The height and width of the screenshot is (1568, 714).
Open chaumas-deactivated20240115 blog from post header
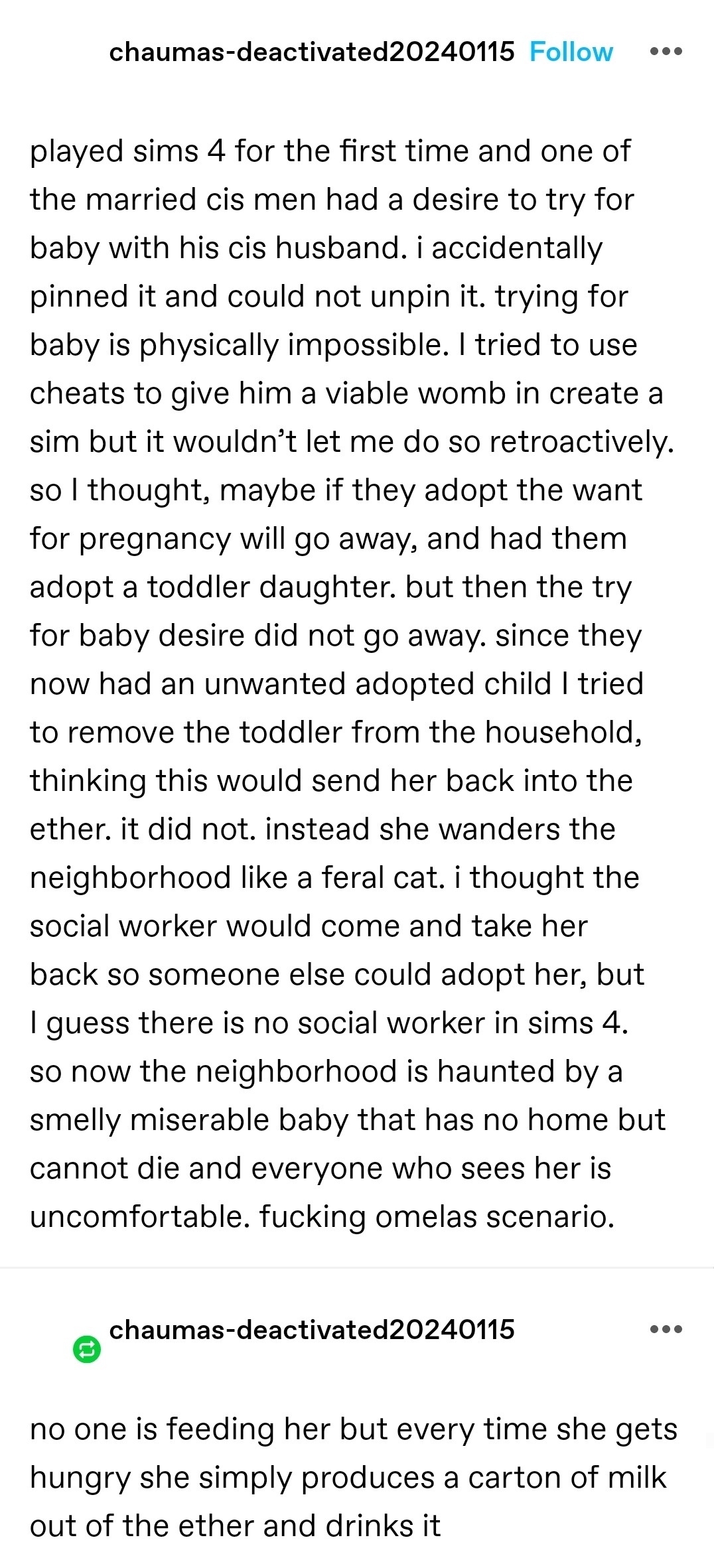311,52
